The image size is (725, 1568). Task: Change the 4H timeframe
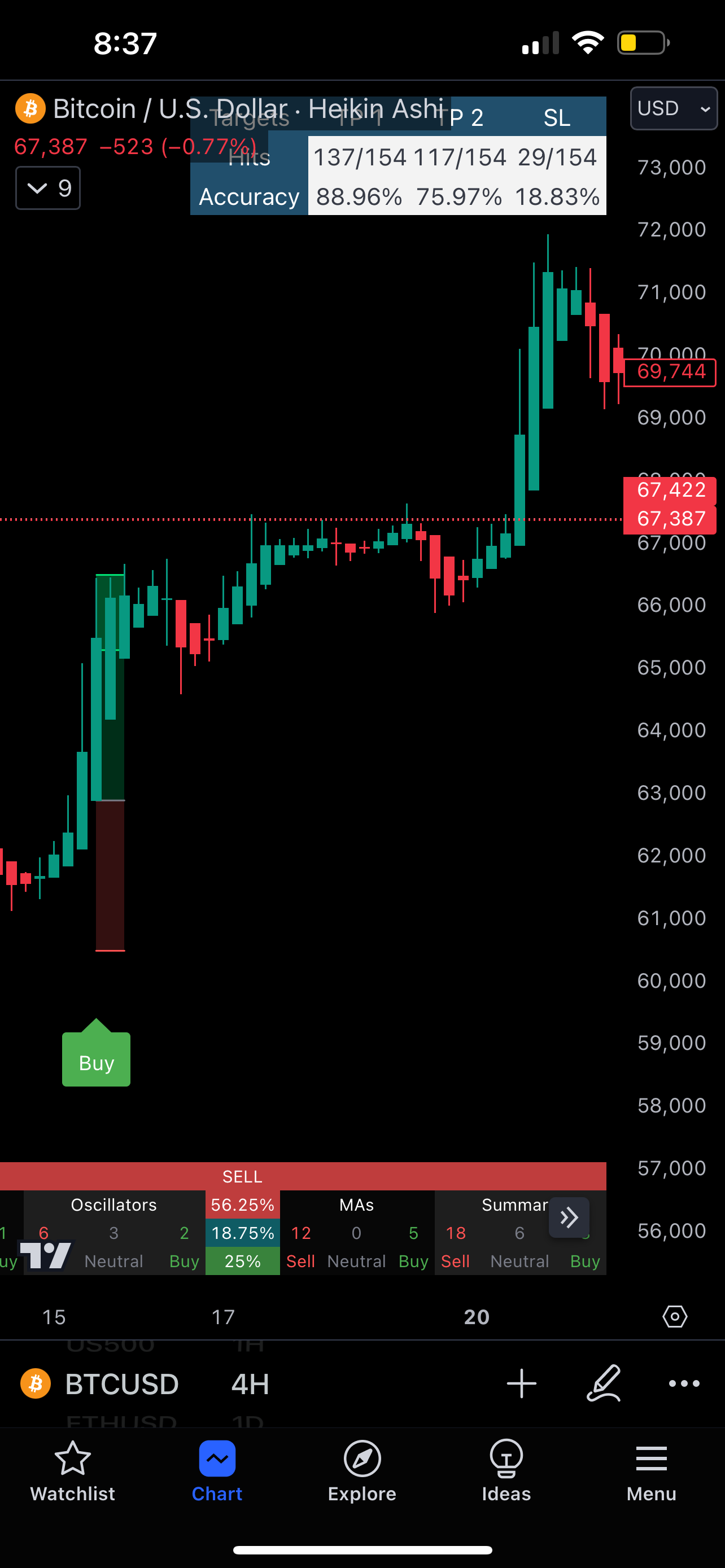click(x=250, y=1383)
